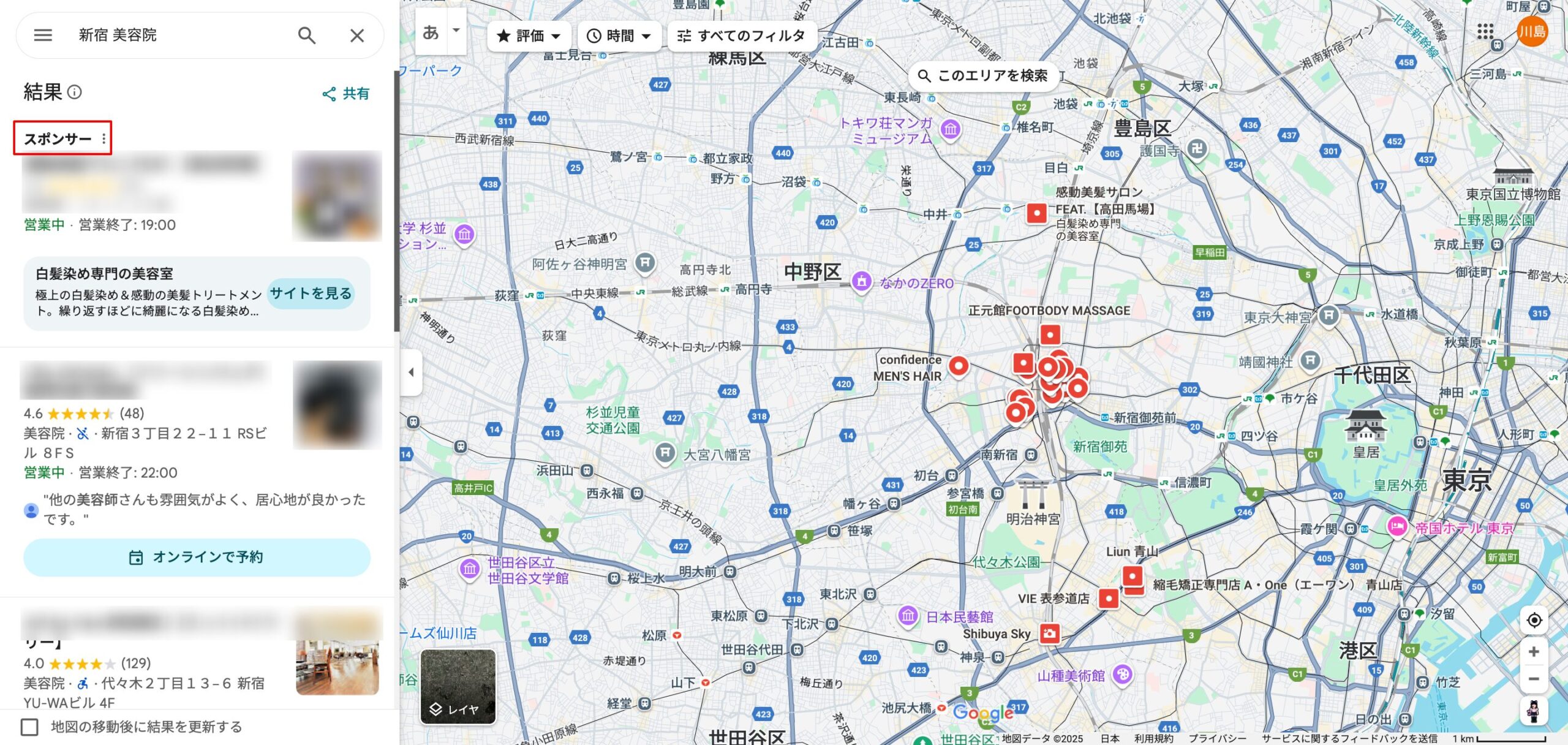Viewport: 1568px width, 745px height.
Task: Open すべてのフィルタ
Action: click(x=742, y=36)
